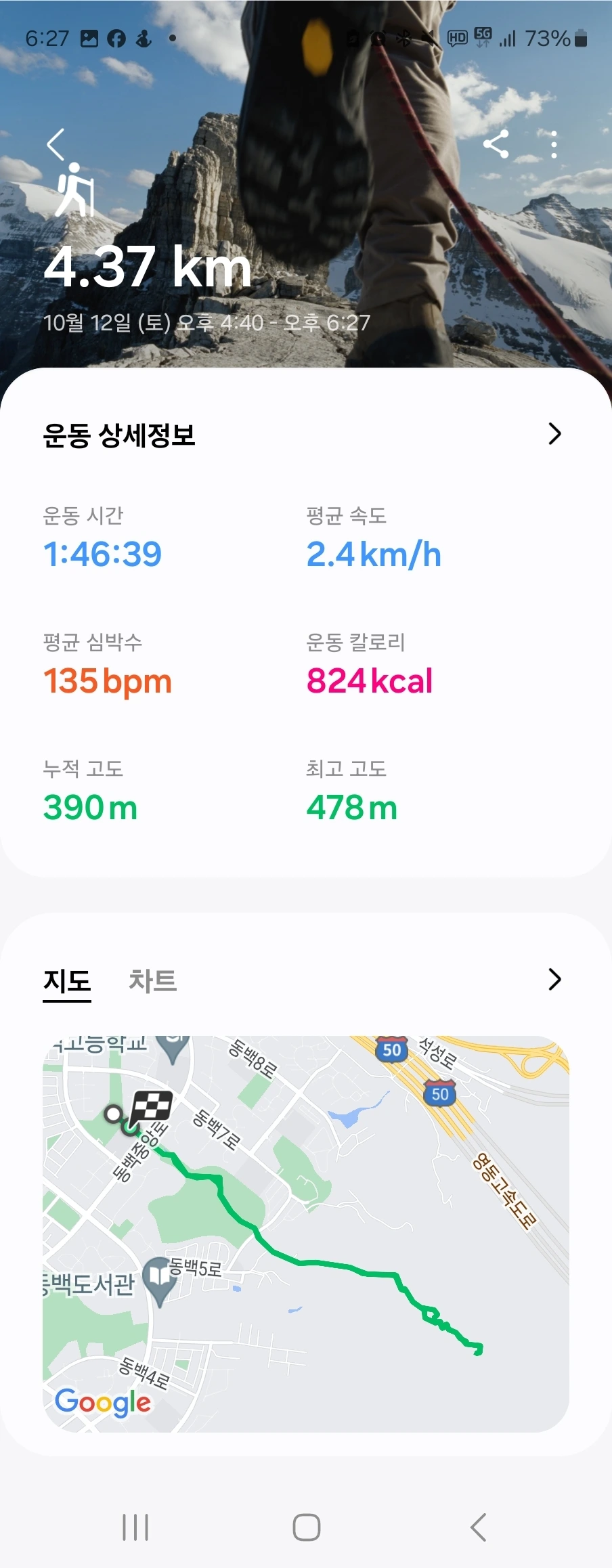Go back using the top-left arrow
Image resolution: width=612 pixels, height=1568 pixels.
(56, 144)
